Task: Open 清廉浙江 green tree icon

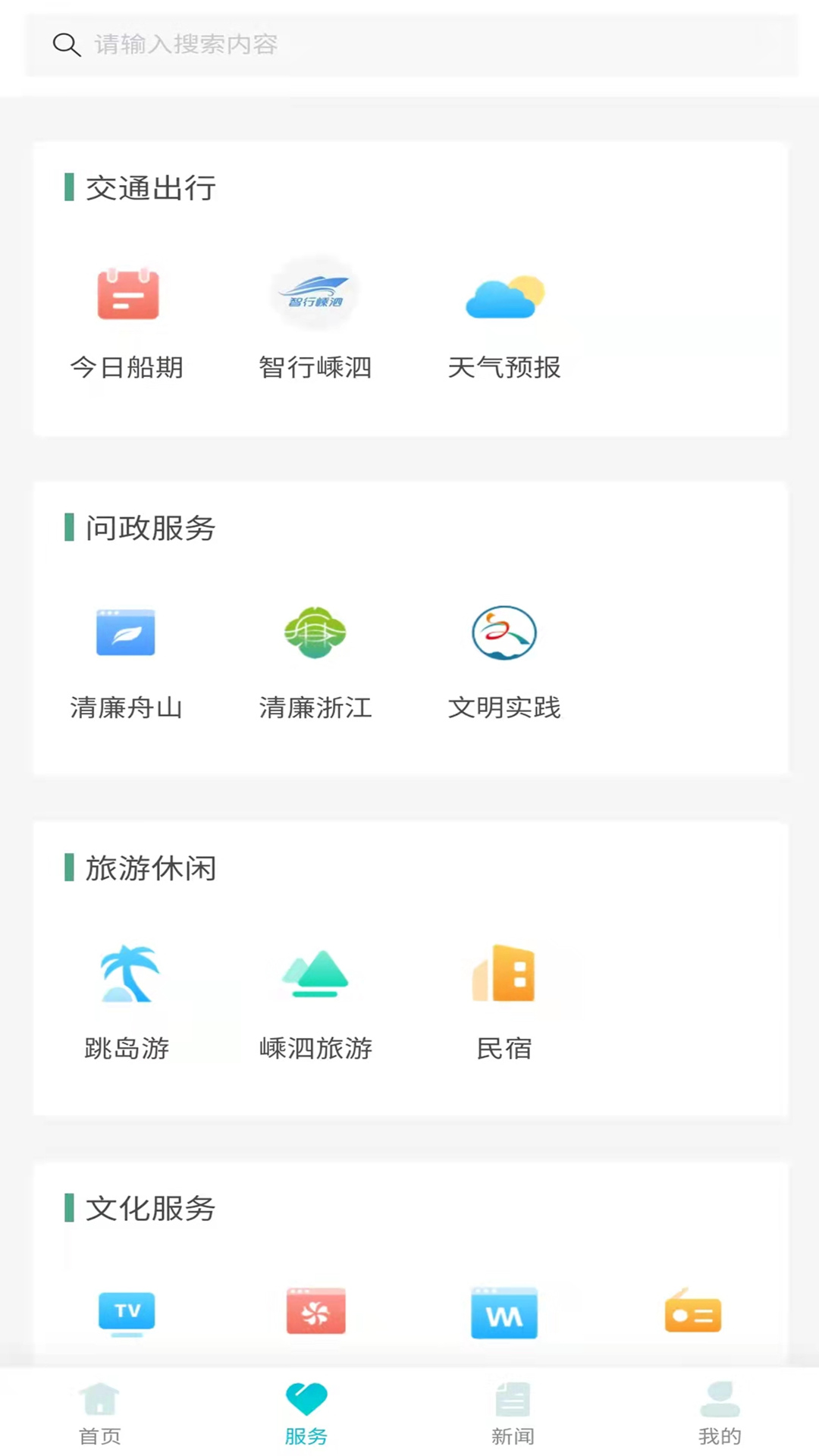Action: (x=315, y=633)
